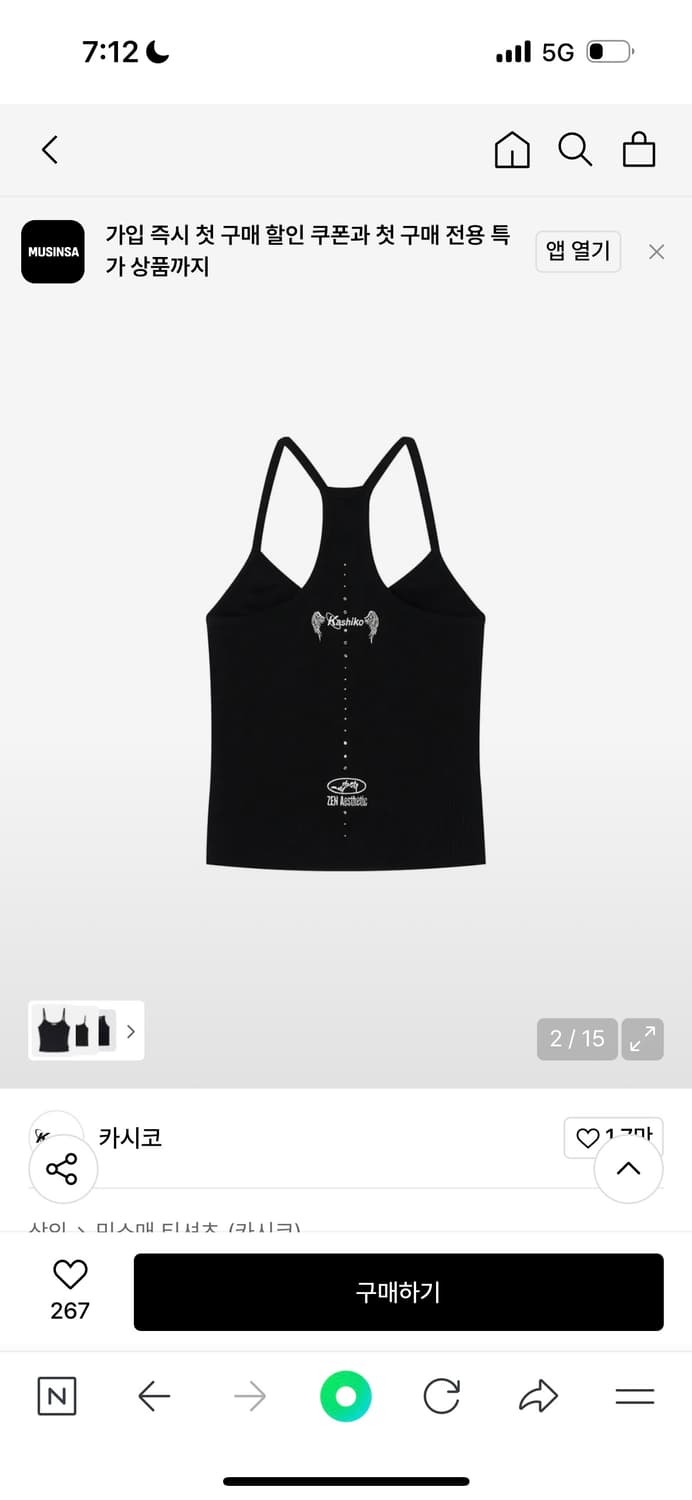
Task: Open the shopping bag
Action: coord(639,150)
